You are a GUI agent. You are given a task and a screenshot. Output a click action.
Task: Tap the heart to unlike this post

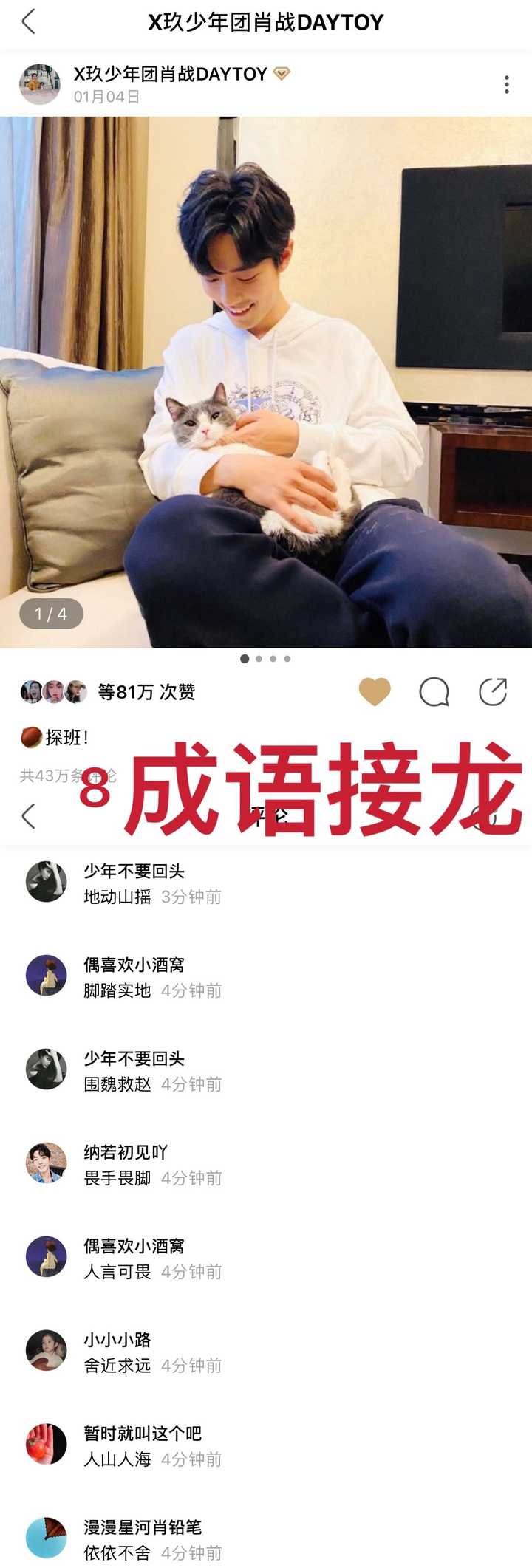375,692
